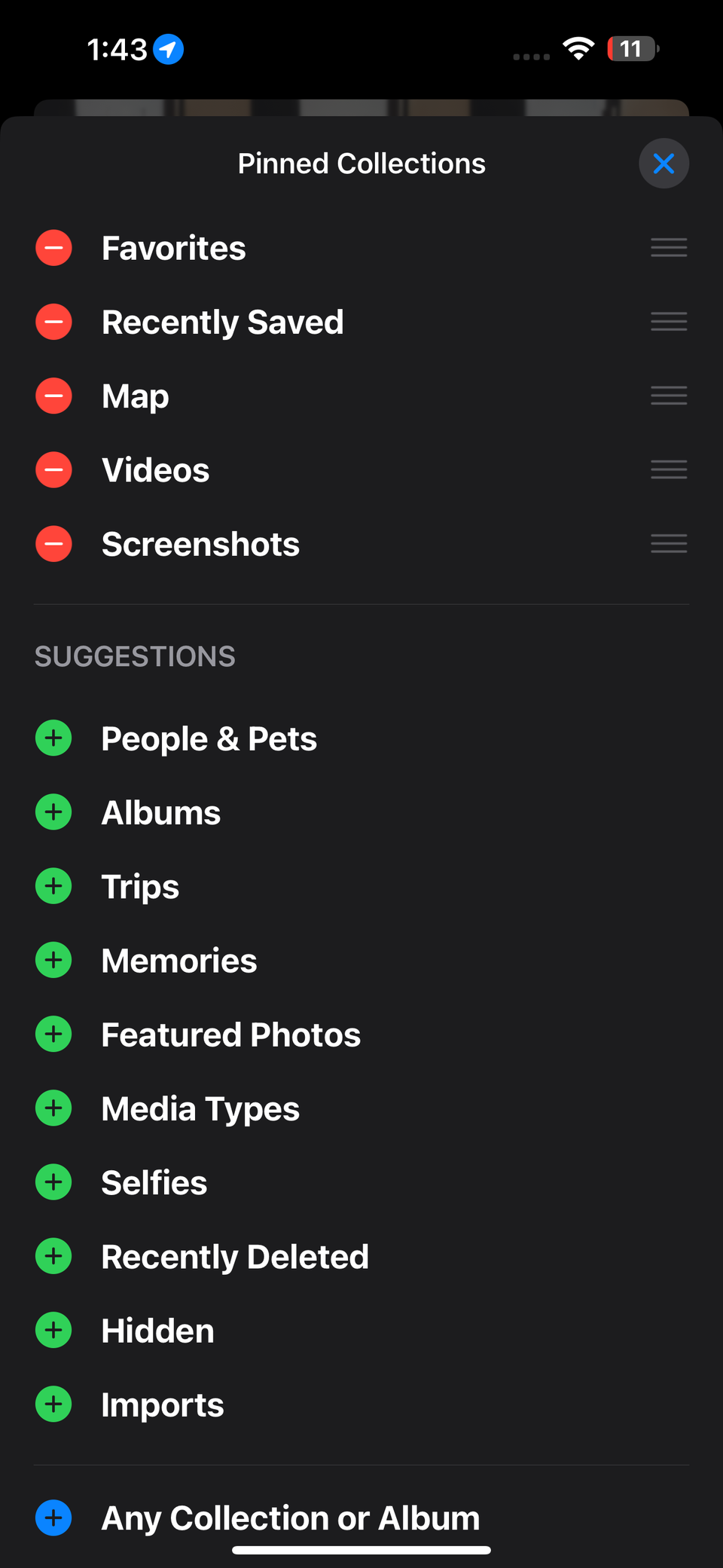This screenshot has width=723, height=1568.
Task: Pin the Albums suggestion
Action: click(53, 812)
